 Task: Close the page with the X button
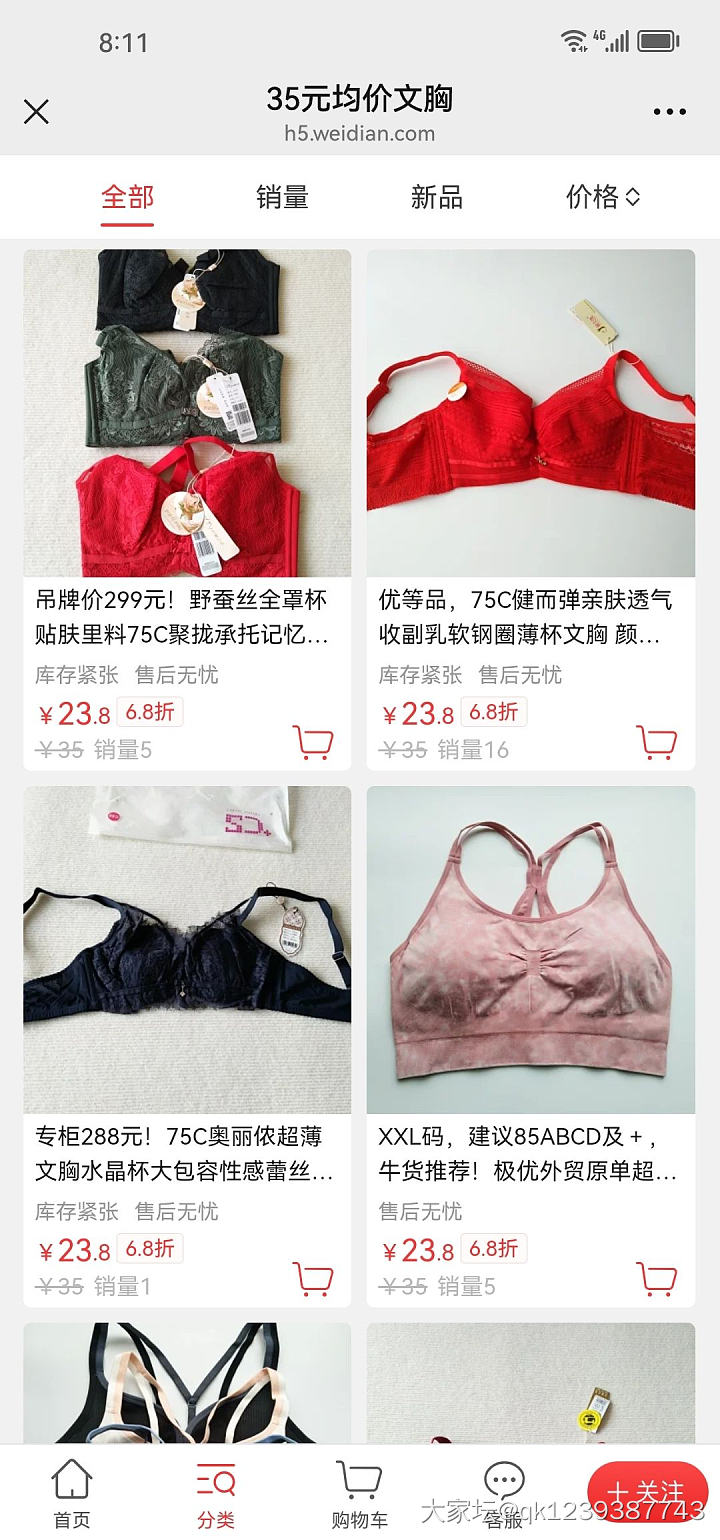pyautogui.click(x=36, y=112)
